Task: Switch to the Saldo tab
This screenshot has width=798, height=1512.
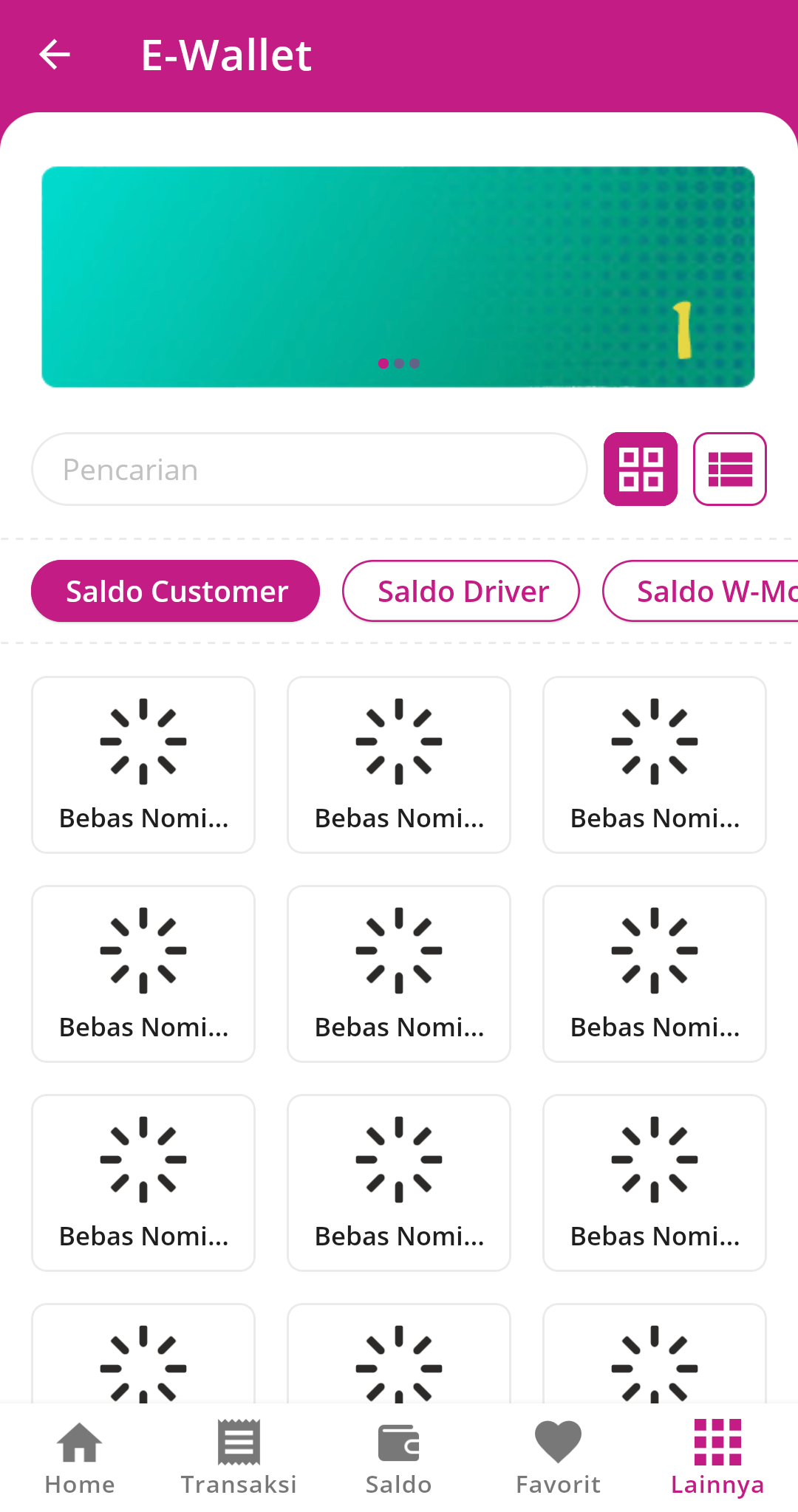Action: [399, 1458]
